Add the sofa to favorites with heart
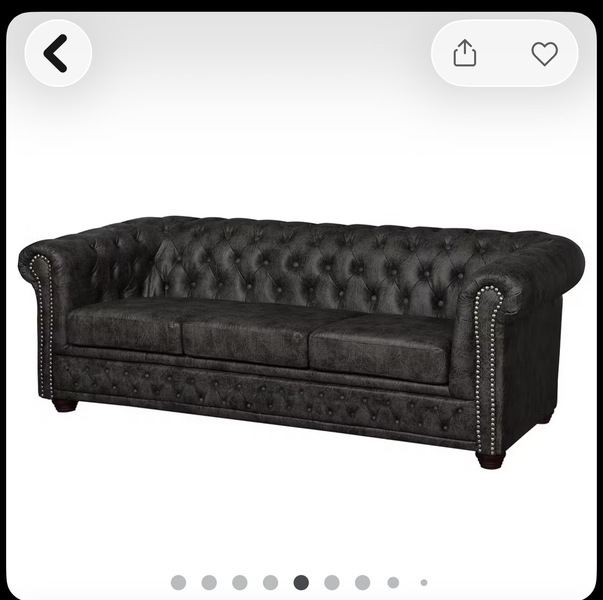The image size is (603, 600). coord(544,54)
